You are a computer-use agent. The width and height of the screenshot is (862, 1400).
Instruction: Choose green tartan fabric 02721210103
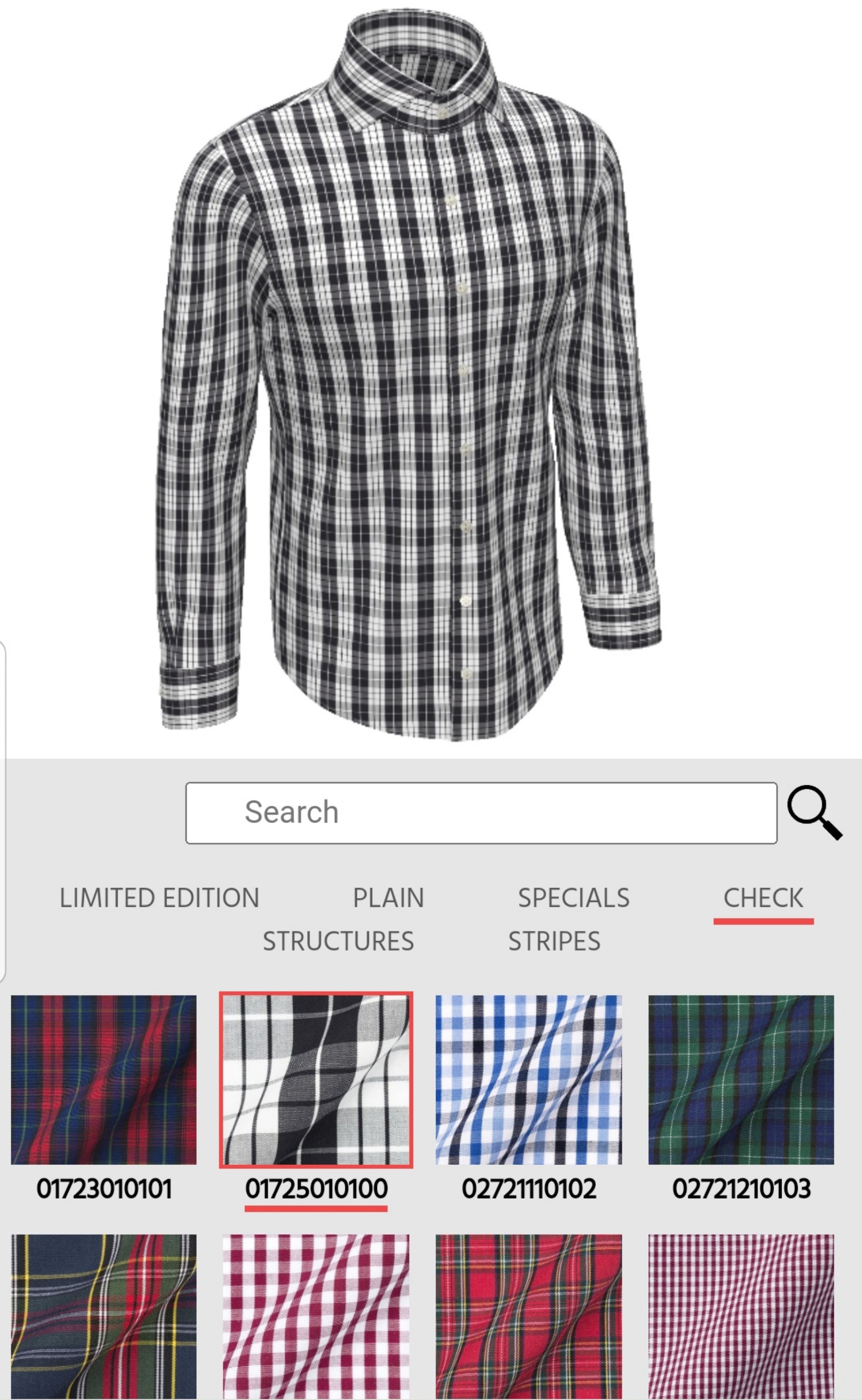(x=741, y=1080)
